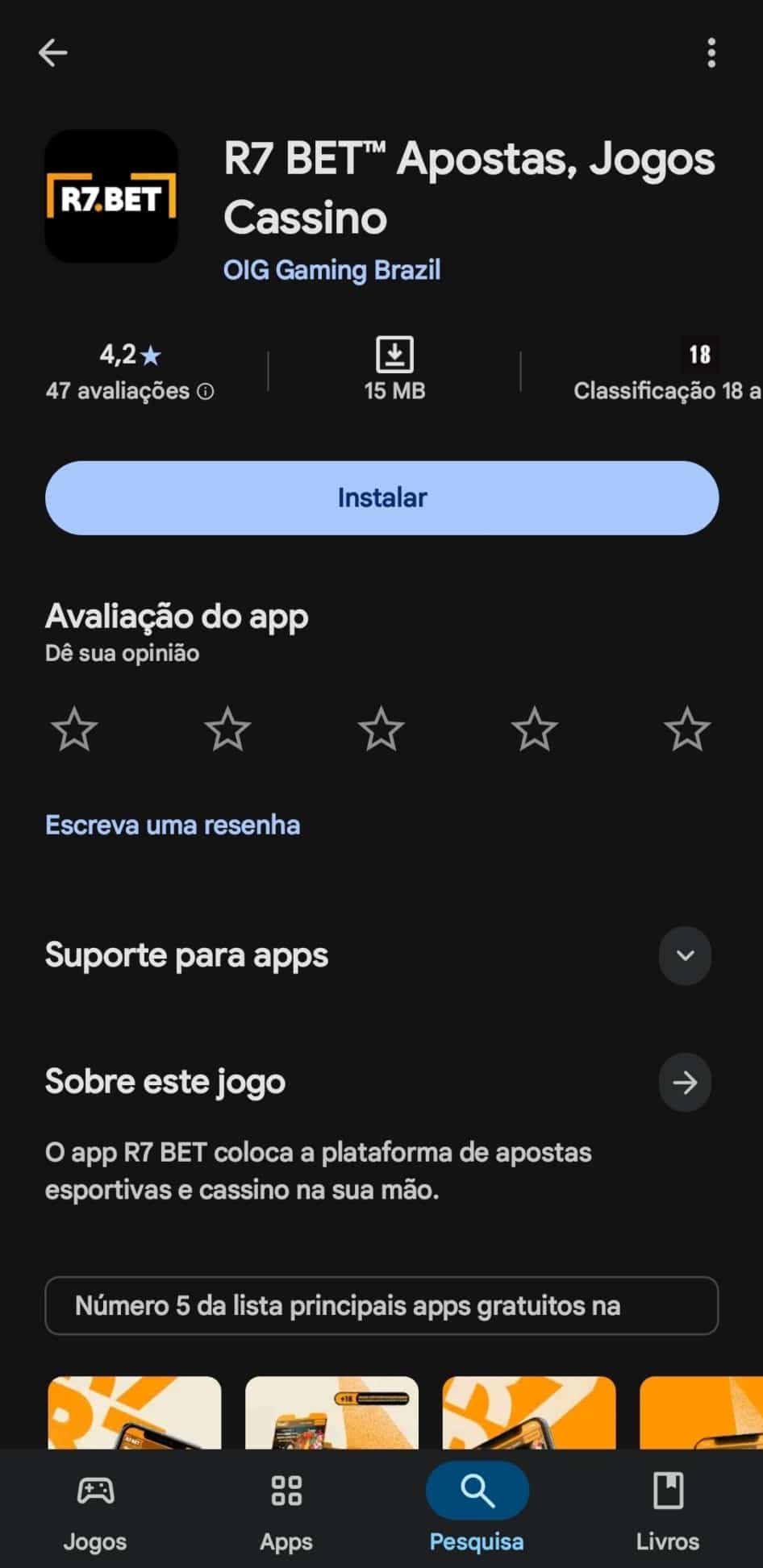The width and height of the screenshot is (763, 1568).
Task: Click the back arrow to leave app page
Action: [52, 52]
